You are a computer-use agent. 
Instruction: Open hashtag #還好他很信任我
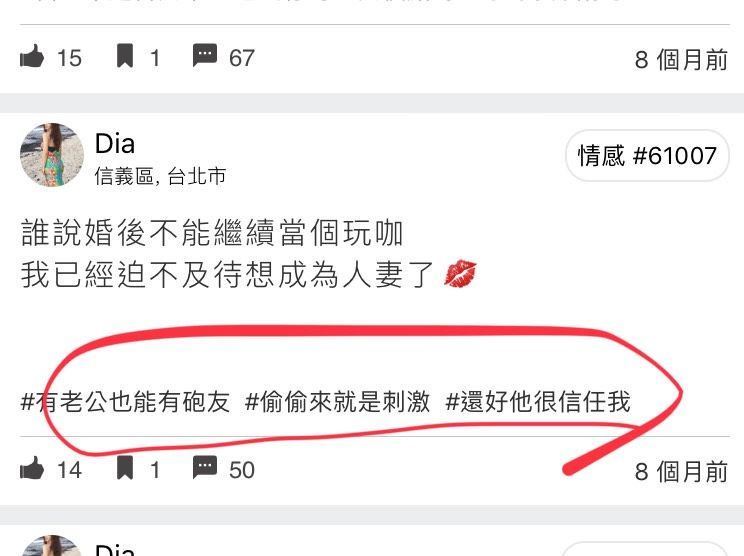538,402
